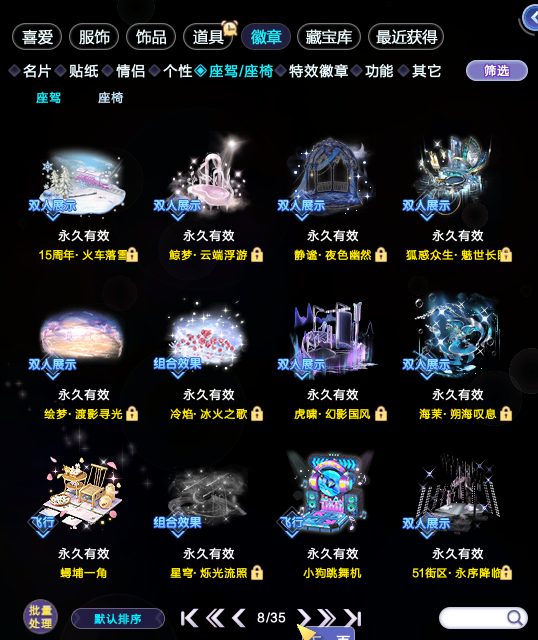This screenshot has width=538, height=640.
Task: Tap the search box
Action: click(484, 618)
